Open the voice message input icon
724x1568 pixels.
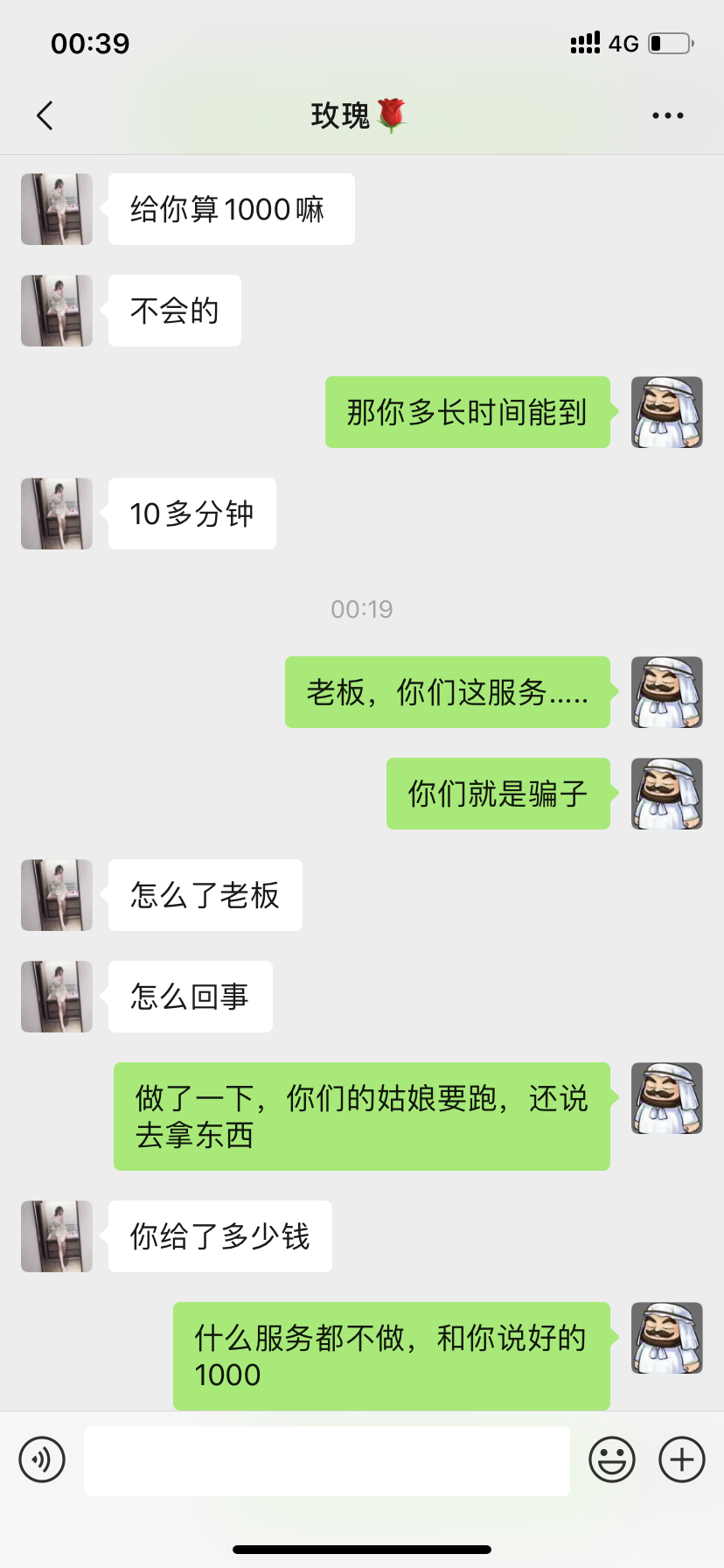click(x=41, y=1459)
